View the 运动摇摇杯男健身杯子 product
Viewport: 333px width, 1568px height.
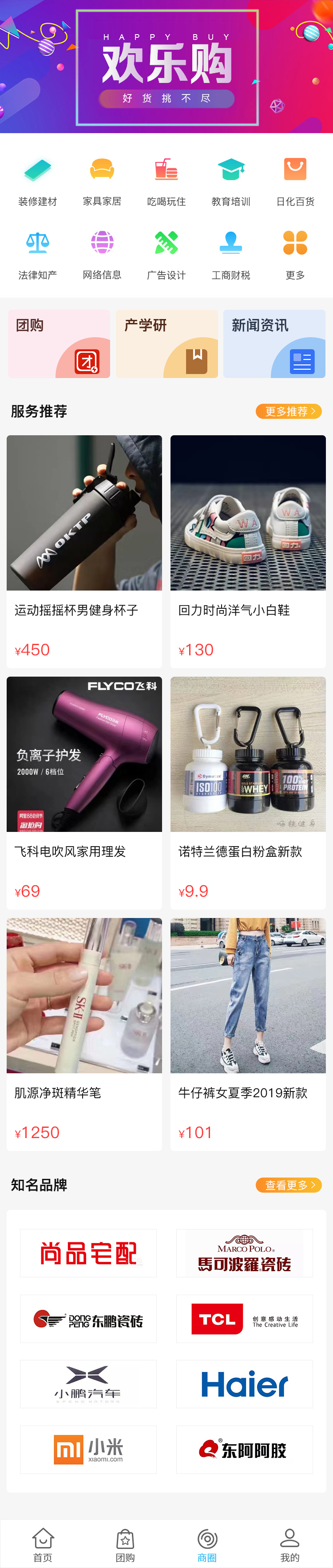[84, 550]
